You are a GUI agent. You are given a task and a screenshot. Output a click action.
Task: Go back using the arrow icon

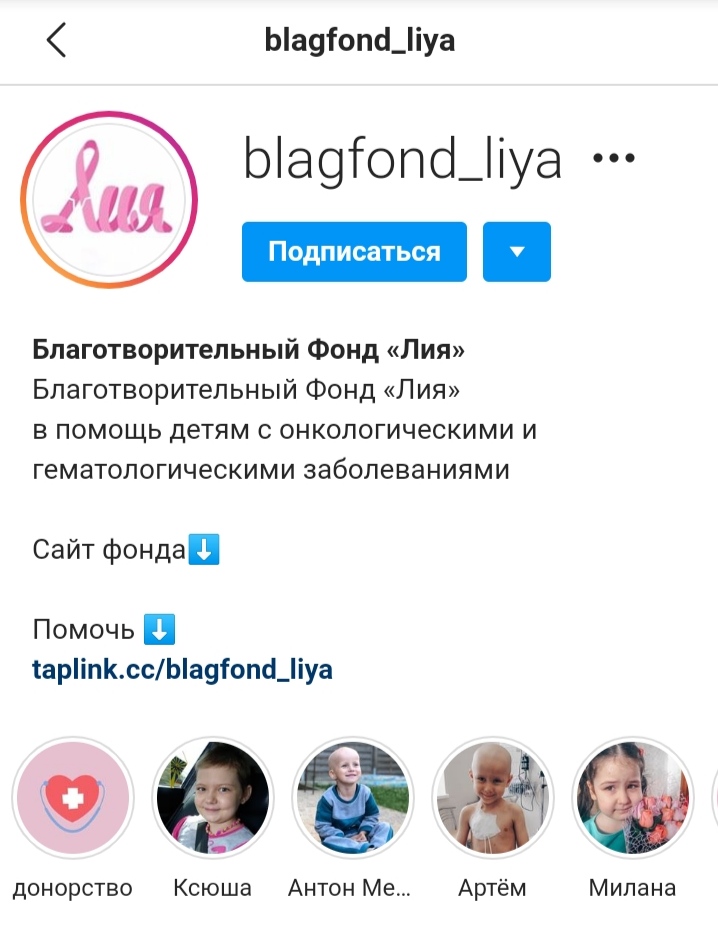pos(56,41)
